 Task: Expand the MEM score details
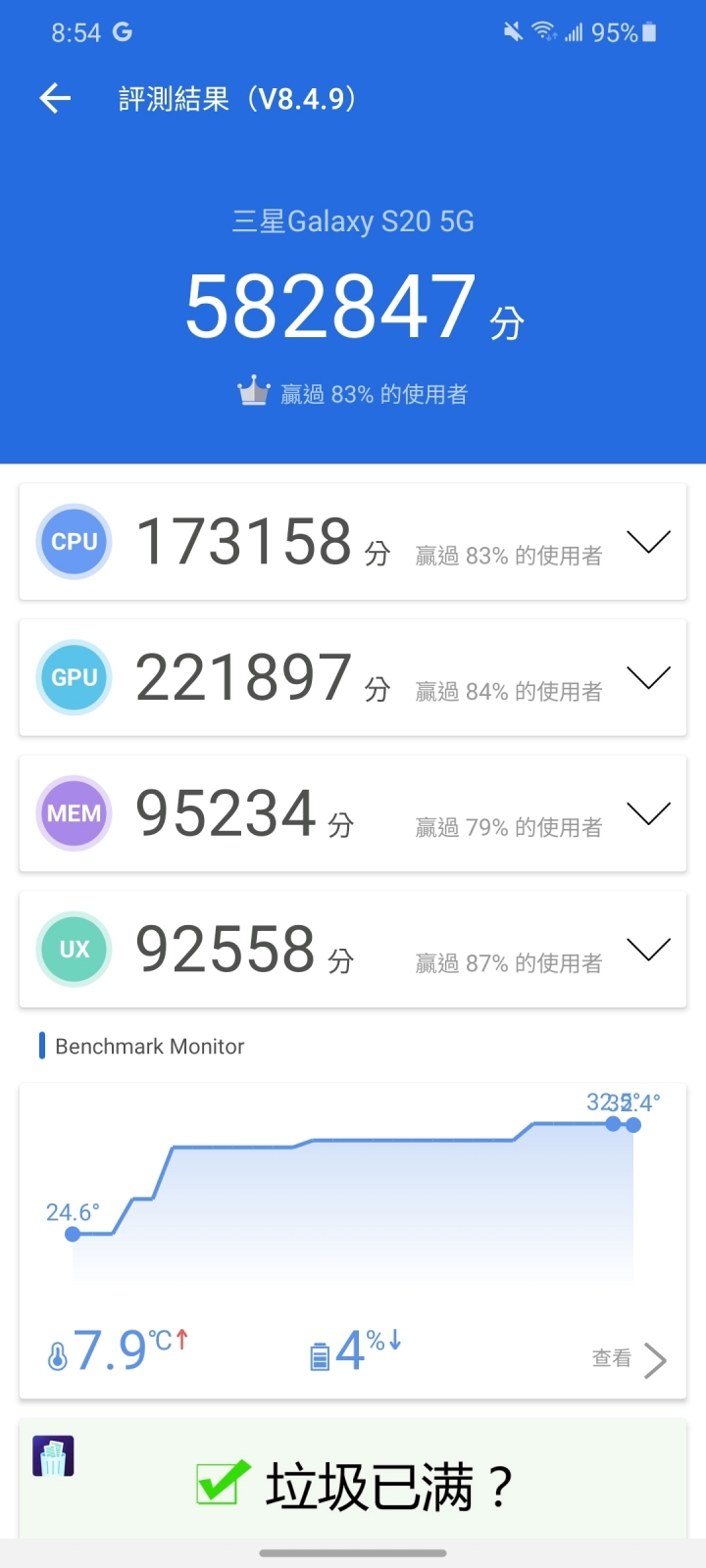pyautogui.click(x=648, y=813)
